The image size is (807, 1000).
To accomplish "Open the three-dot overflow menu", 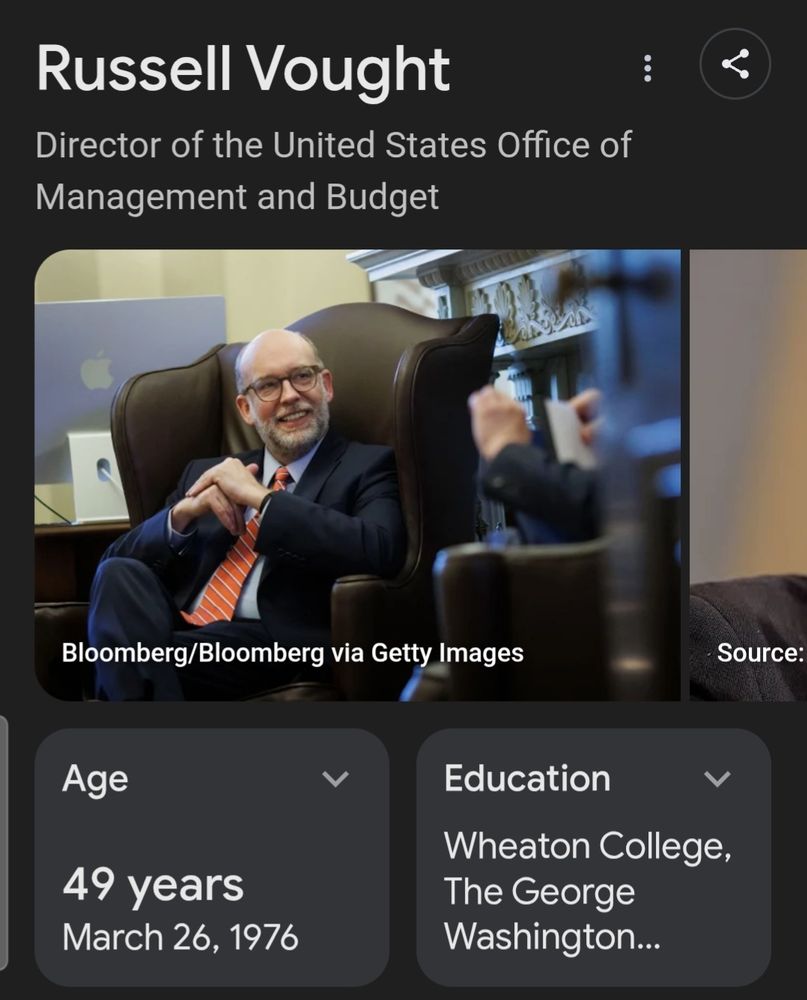I will point(647,68).
